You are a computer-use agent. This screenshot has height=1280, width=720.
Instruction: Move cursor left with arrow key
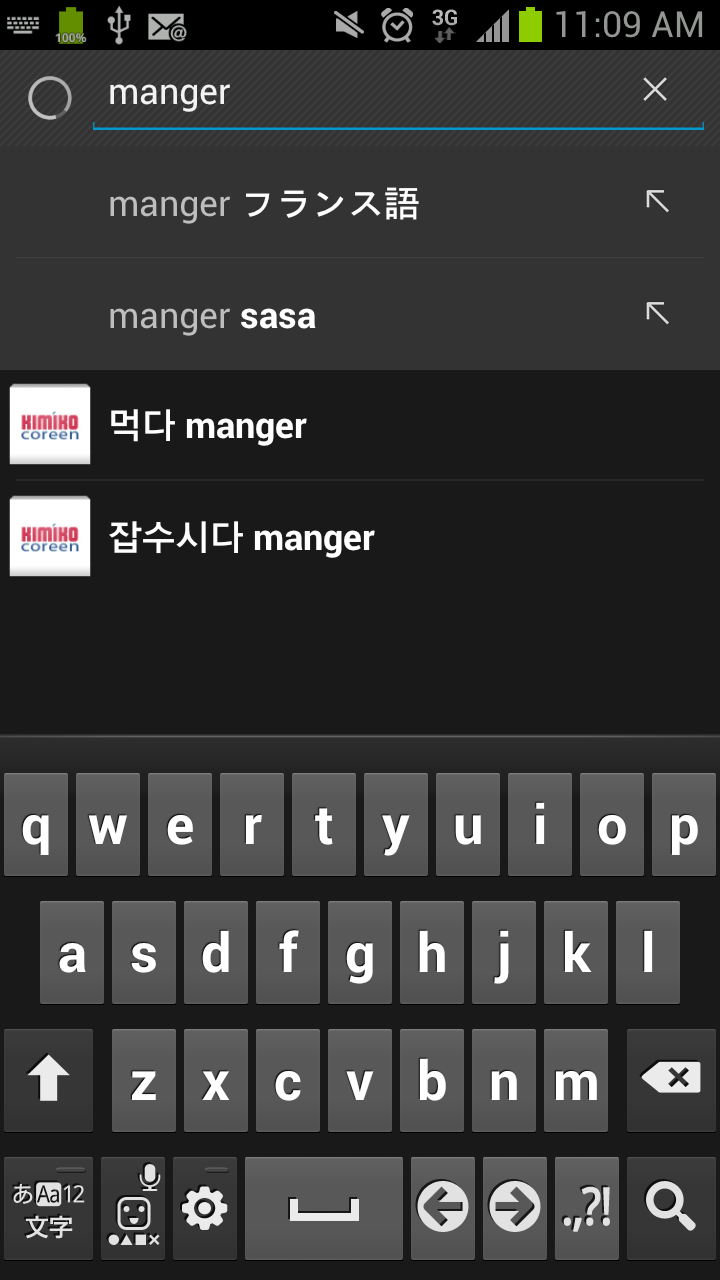[x=443, y=1208]
